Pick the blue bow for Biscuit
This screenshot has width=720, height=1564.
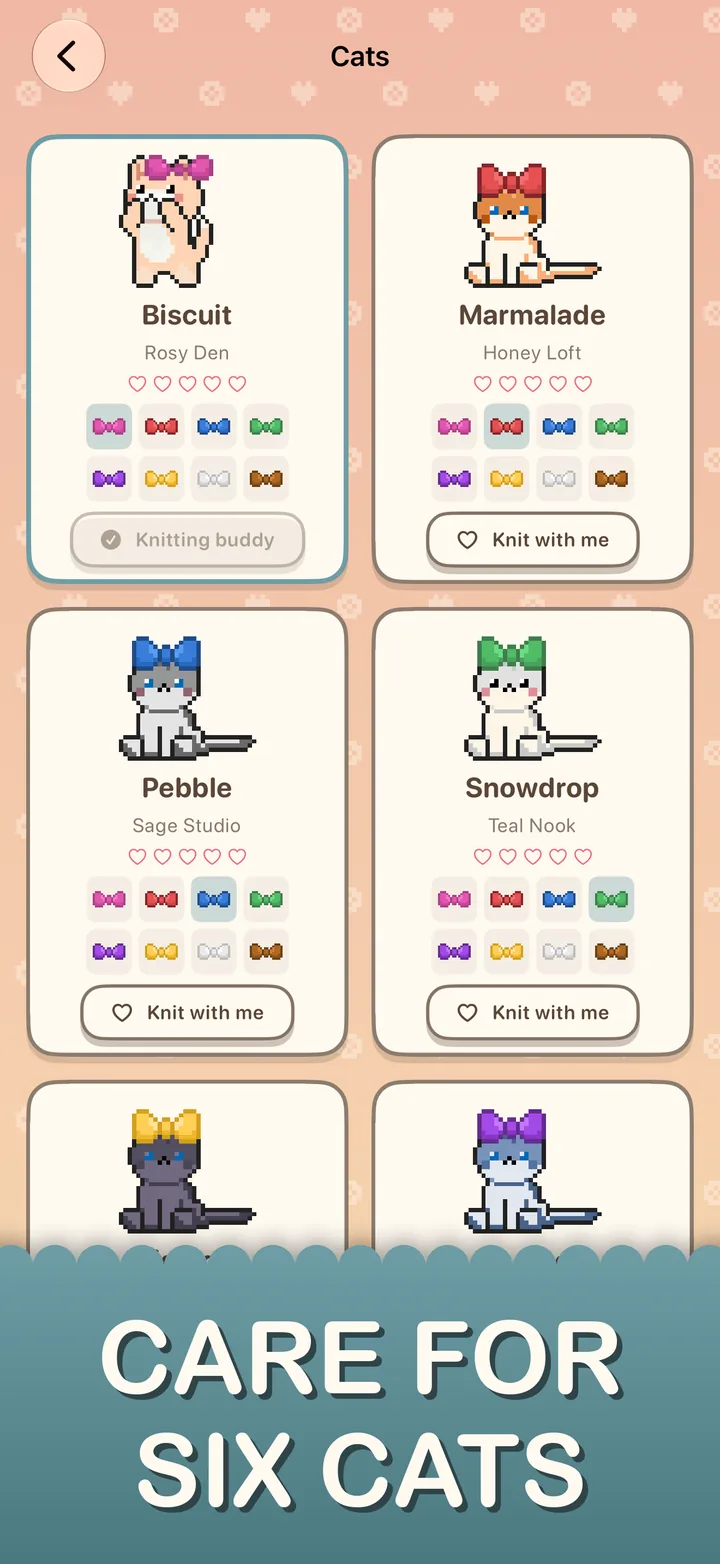tap(214, 427)
